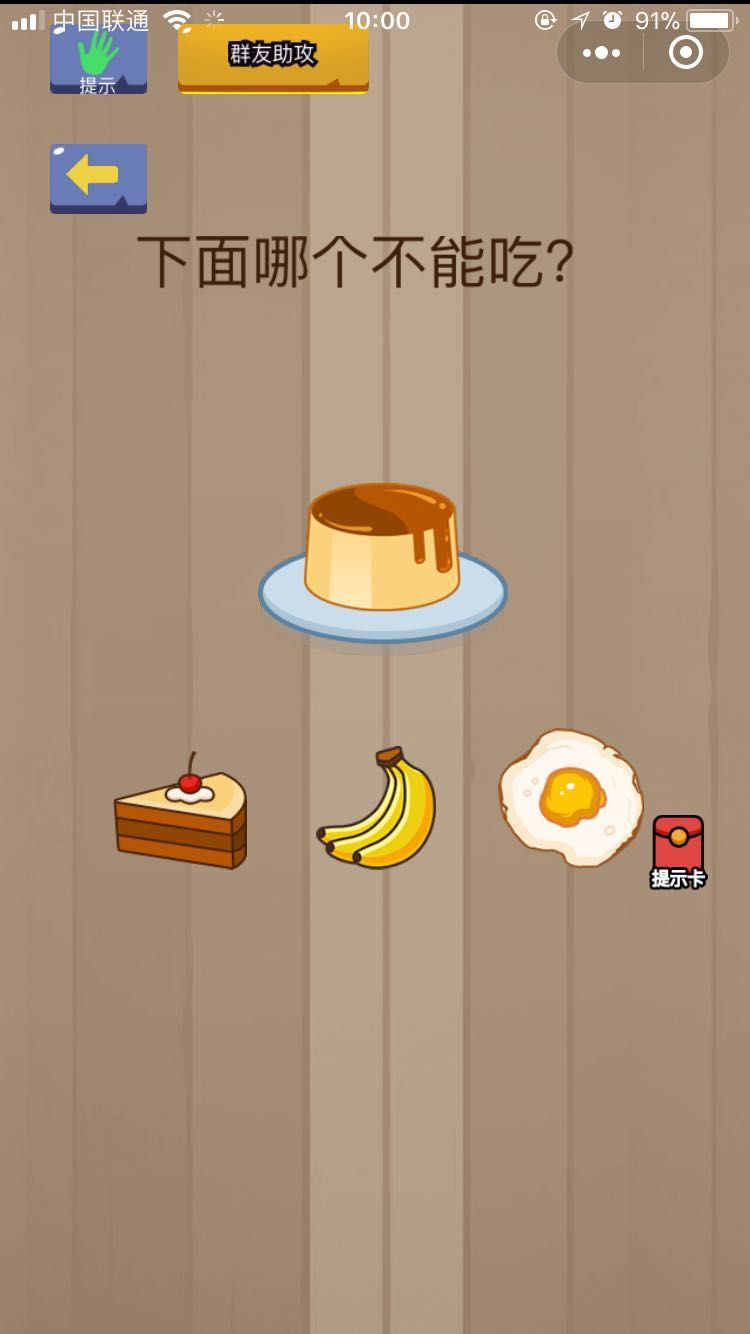Pick the bananas as the answer
This screenshot has height=1334, width=750.
[x=380, y=810]
